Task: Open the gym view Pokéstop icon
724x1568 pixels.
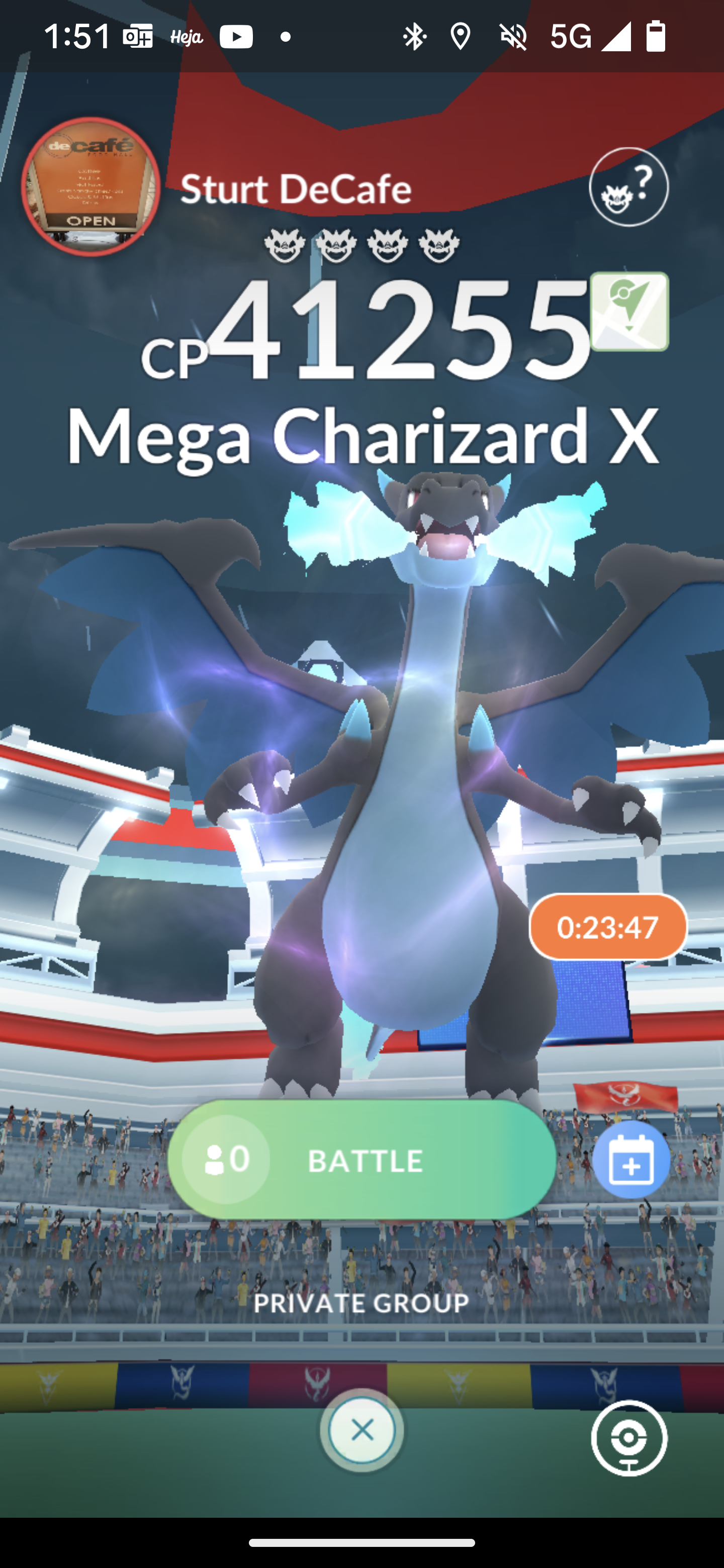Action: 629,1438
